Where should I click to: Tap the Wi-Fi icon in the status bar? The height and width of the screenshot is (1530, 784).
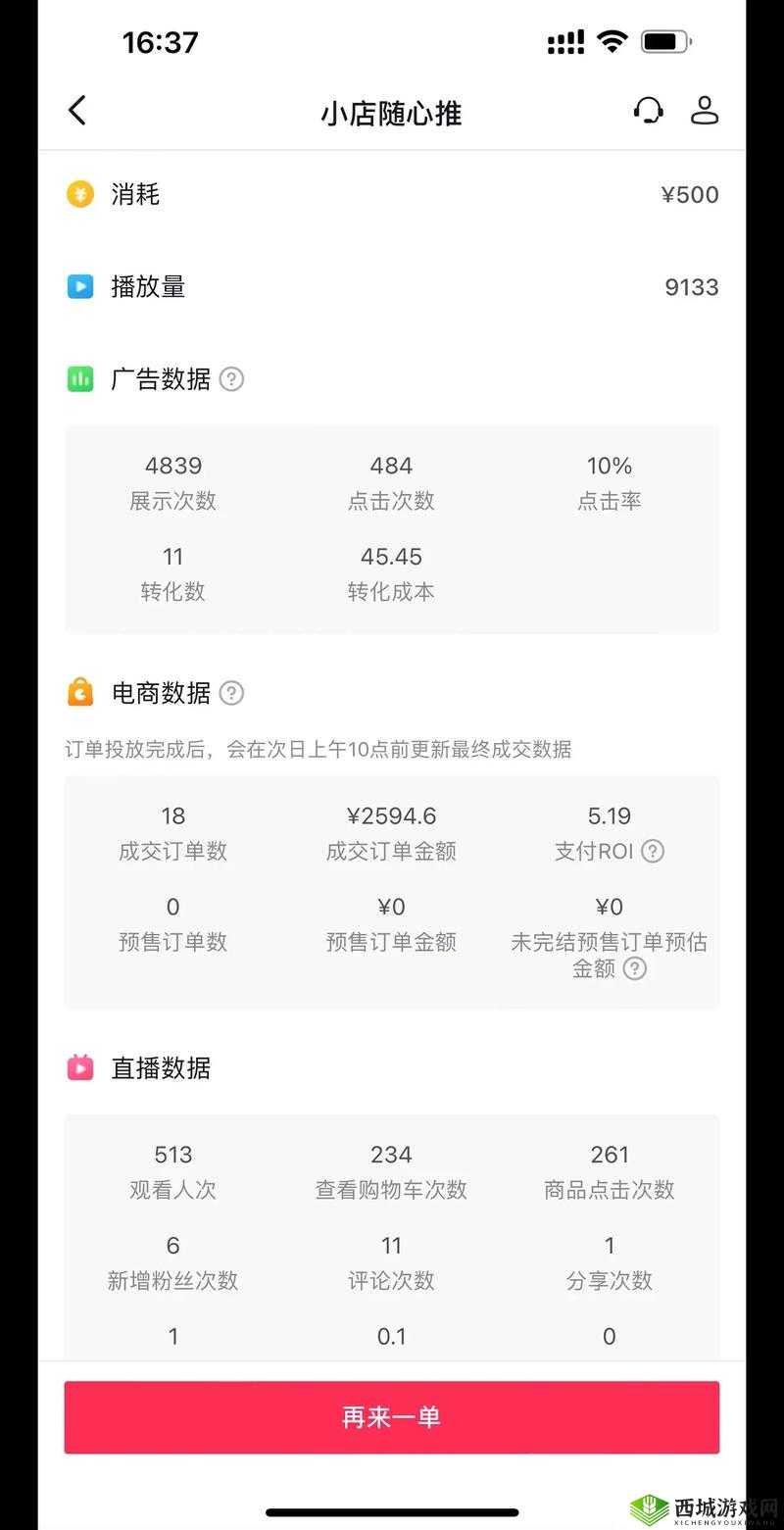pos(611,41)
